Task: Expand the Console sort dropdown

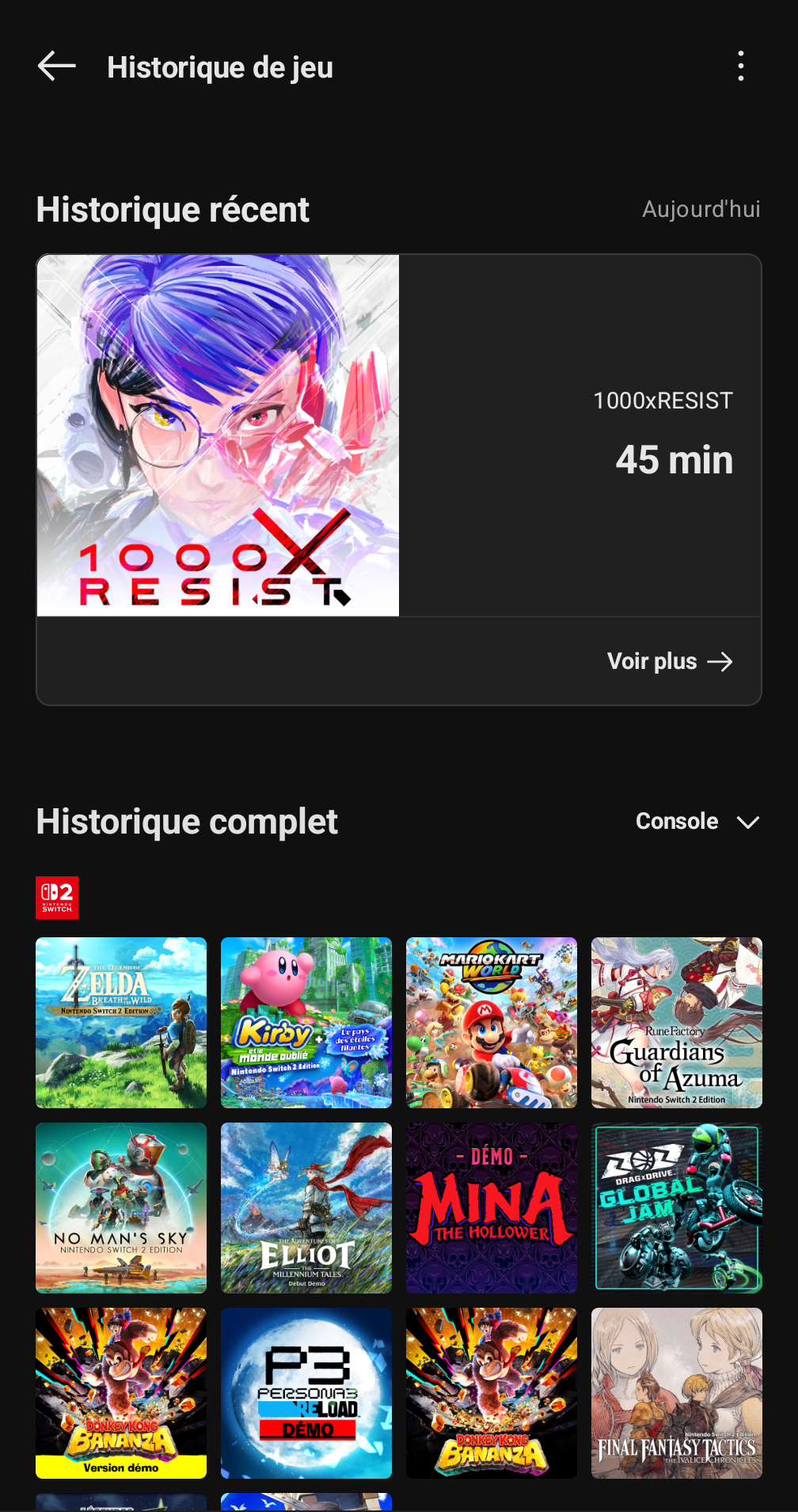Action: click(697, 822)
